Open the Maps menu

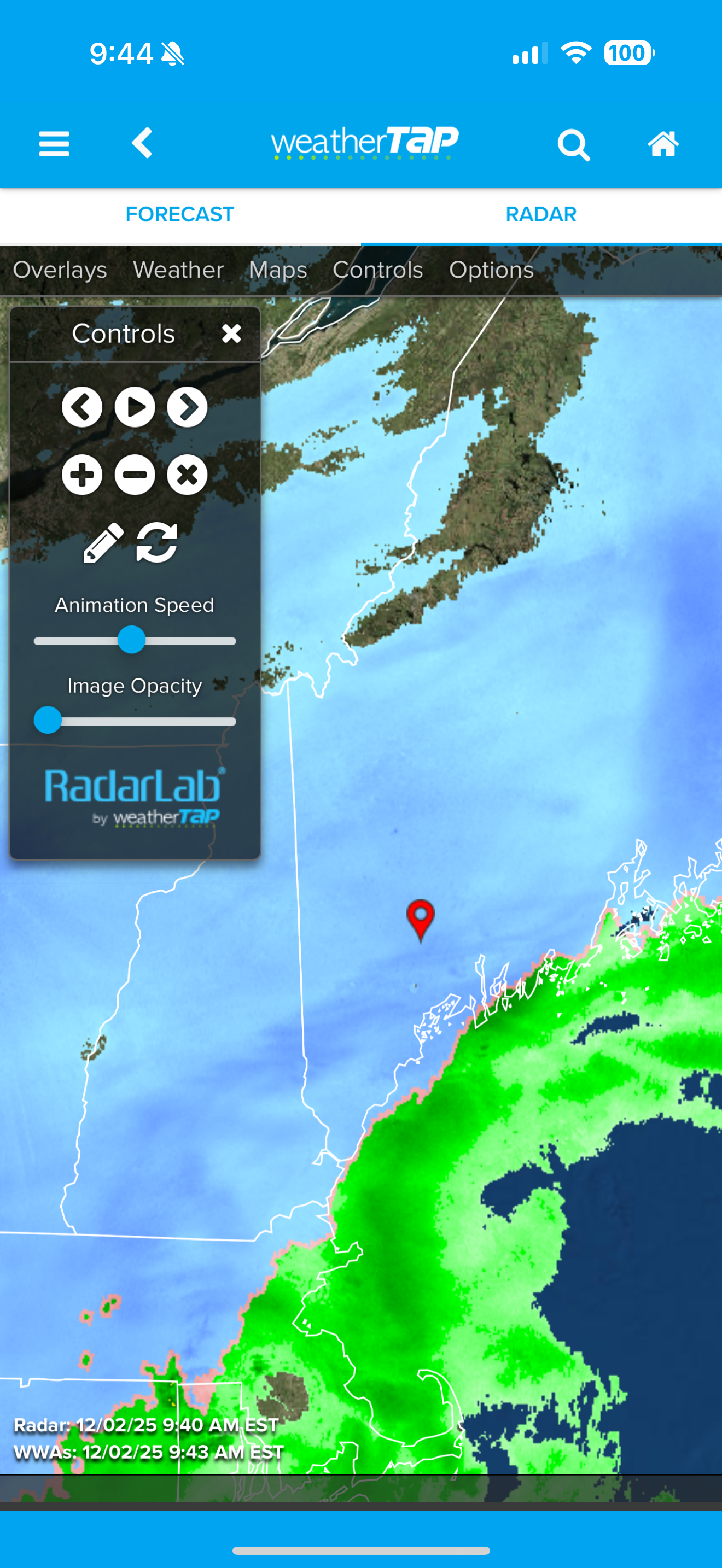point(278,270)
